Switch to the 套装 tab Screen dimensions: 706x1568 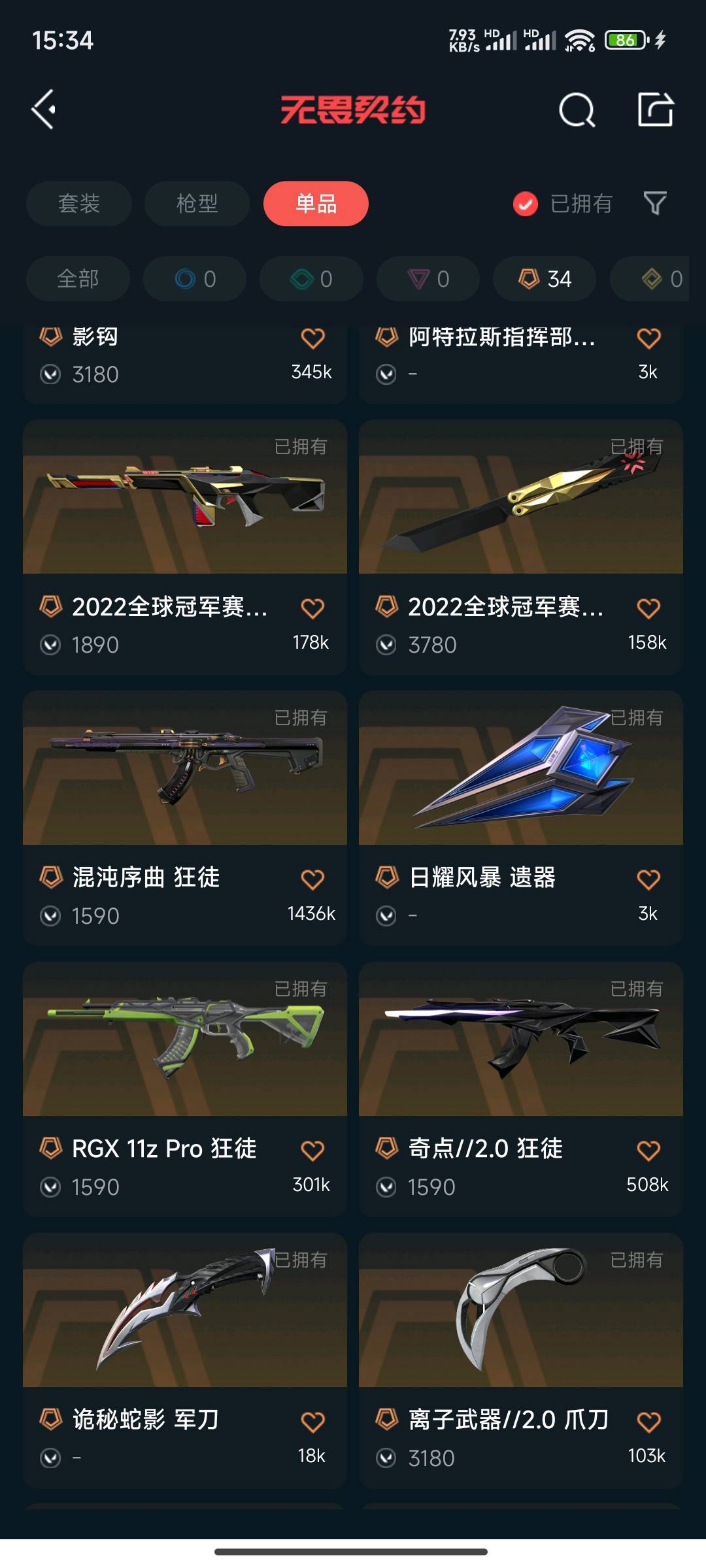click(79, 204)
